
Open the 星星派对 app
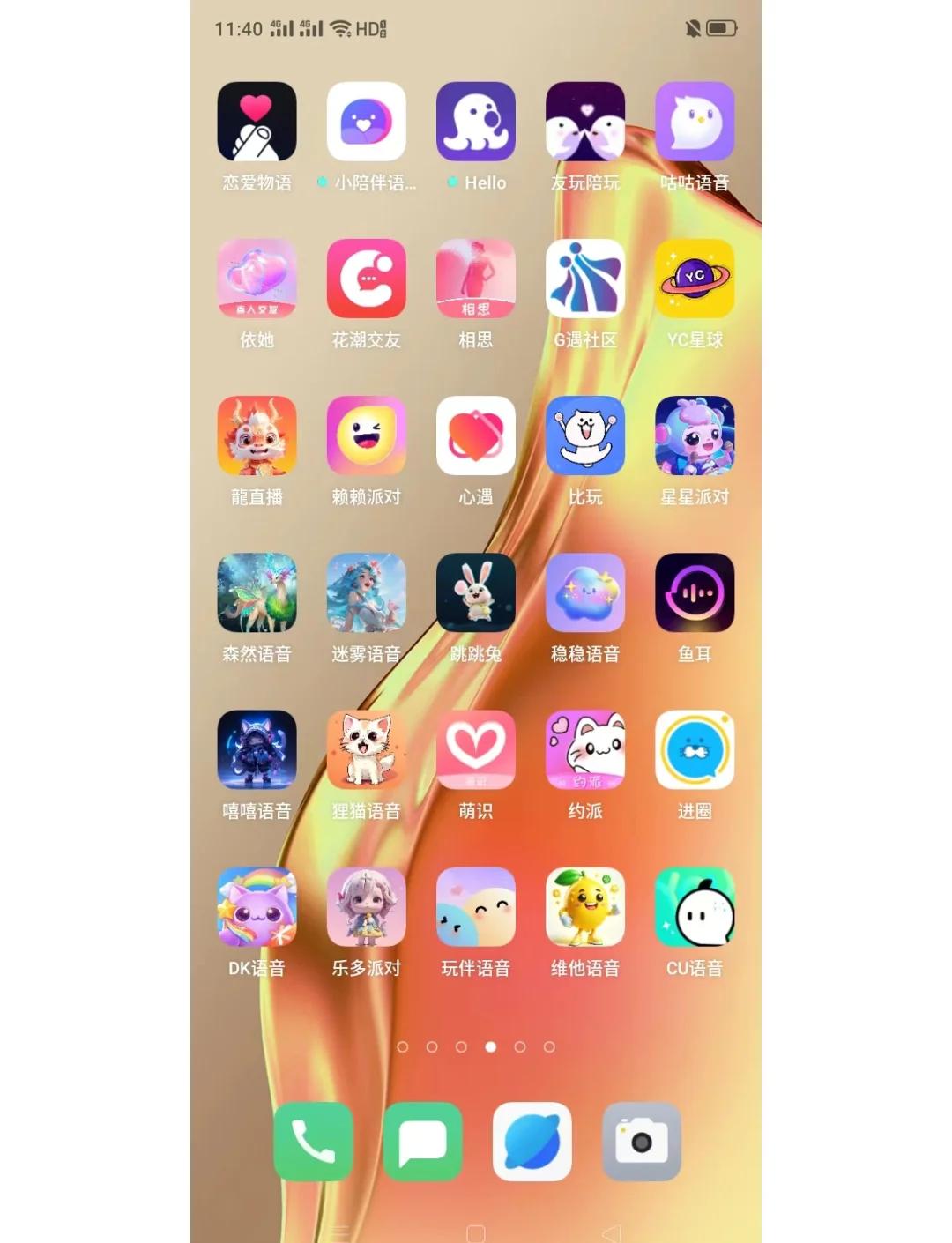coord(695,435)
